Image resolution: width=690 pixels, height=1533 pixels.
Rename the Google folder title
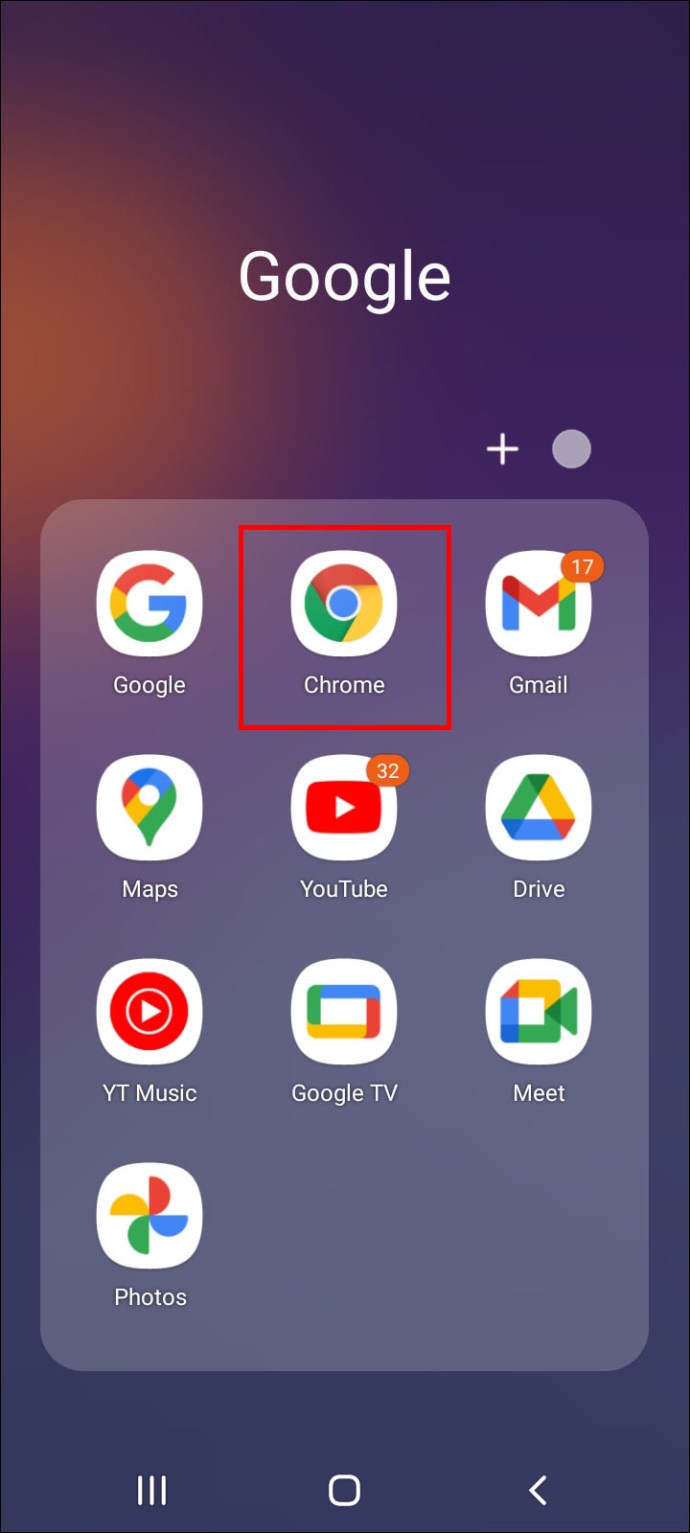(x=344, y=277)
